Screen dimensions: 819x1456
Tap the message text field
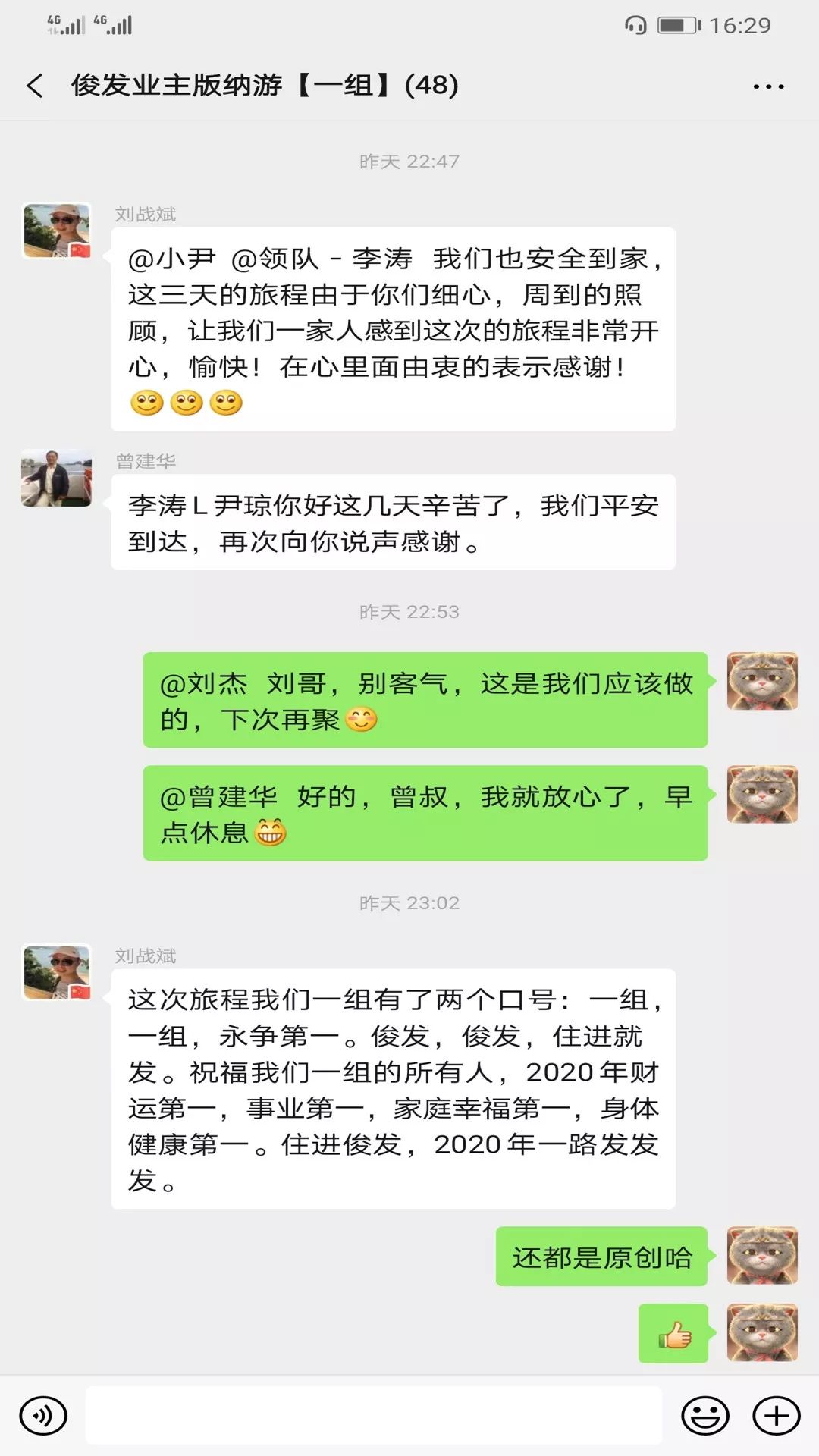click(x=373, y=1415)
